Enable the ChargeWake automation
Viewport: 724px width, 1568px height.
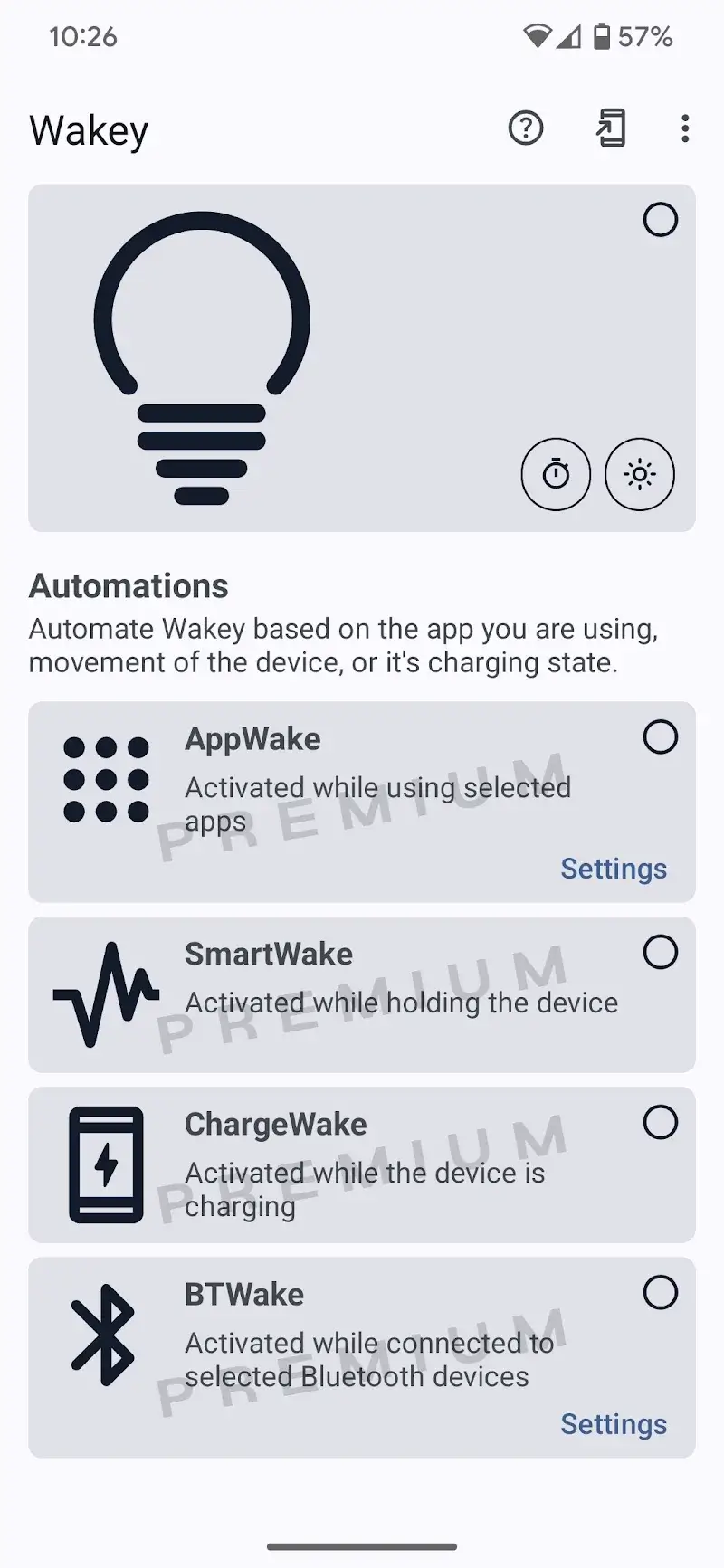tap(660, 1122)
